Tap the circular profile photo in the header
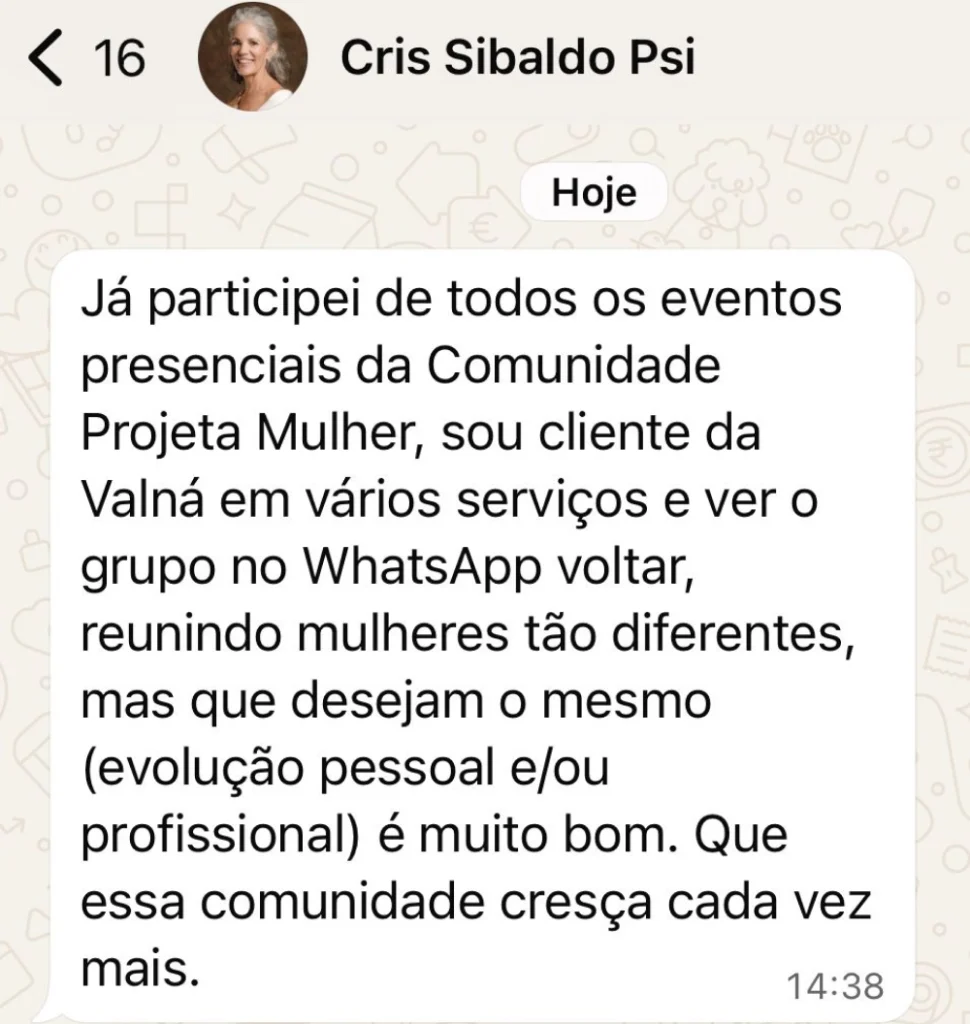The width and height of the screenshot is (970, 1024). [x=251, y=58]
